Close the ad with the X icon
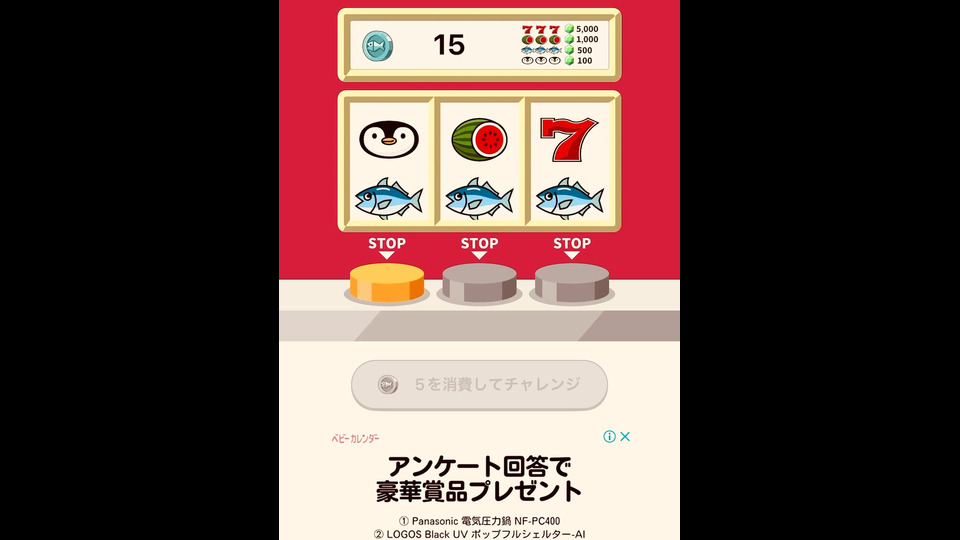 (625, 437)
